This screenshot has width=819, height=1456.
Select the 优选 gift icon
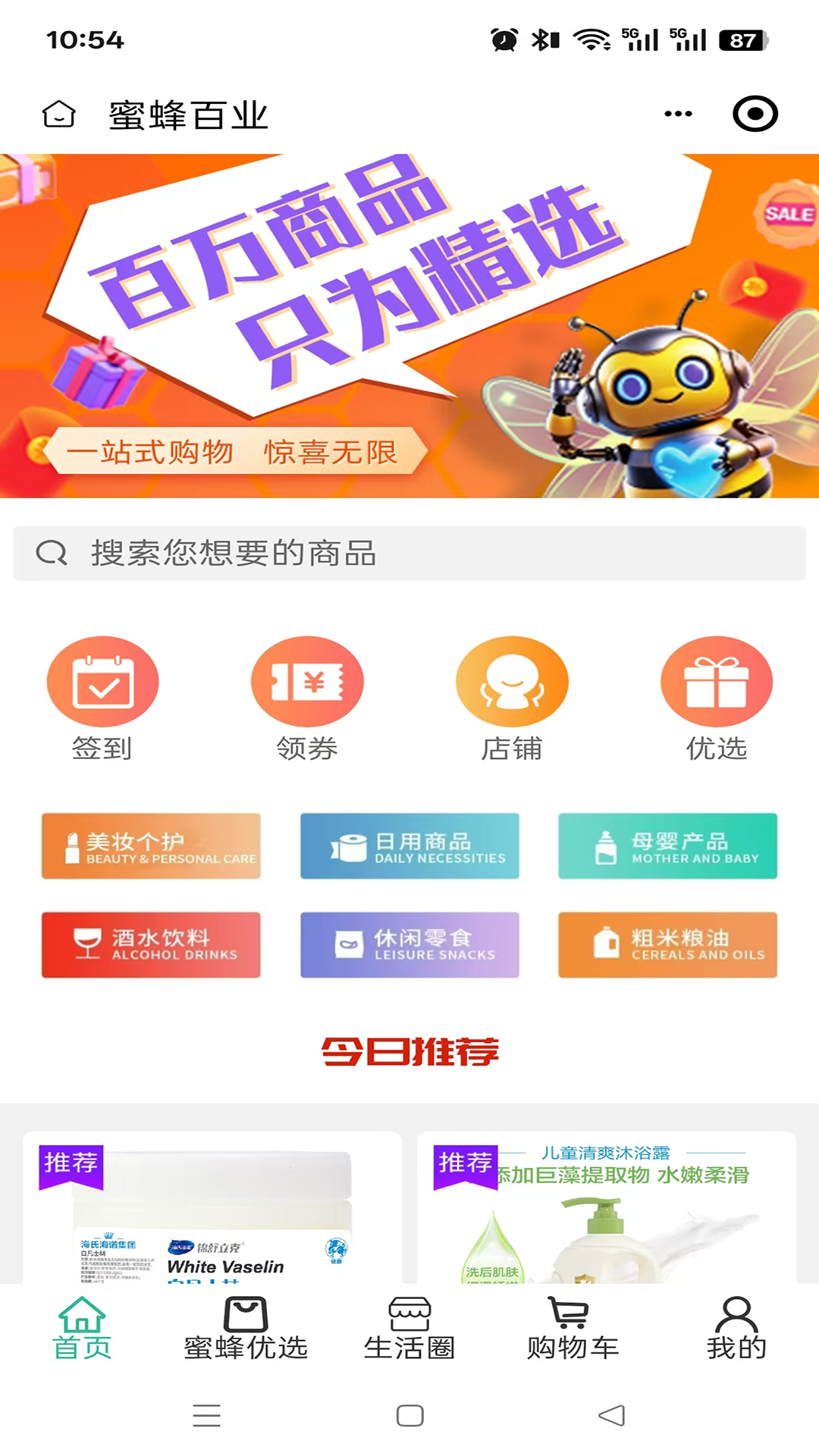(717, 681)
